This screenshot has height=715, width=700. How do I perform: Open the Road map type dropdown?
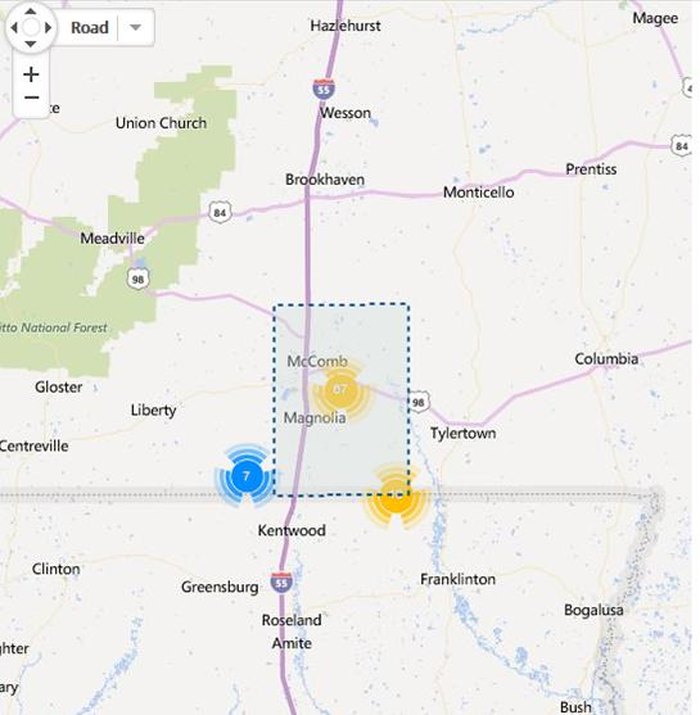[135, 28]
